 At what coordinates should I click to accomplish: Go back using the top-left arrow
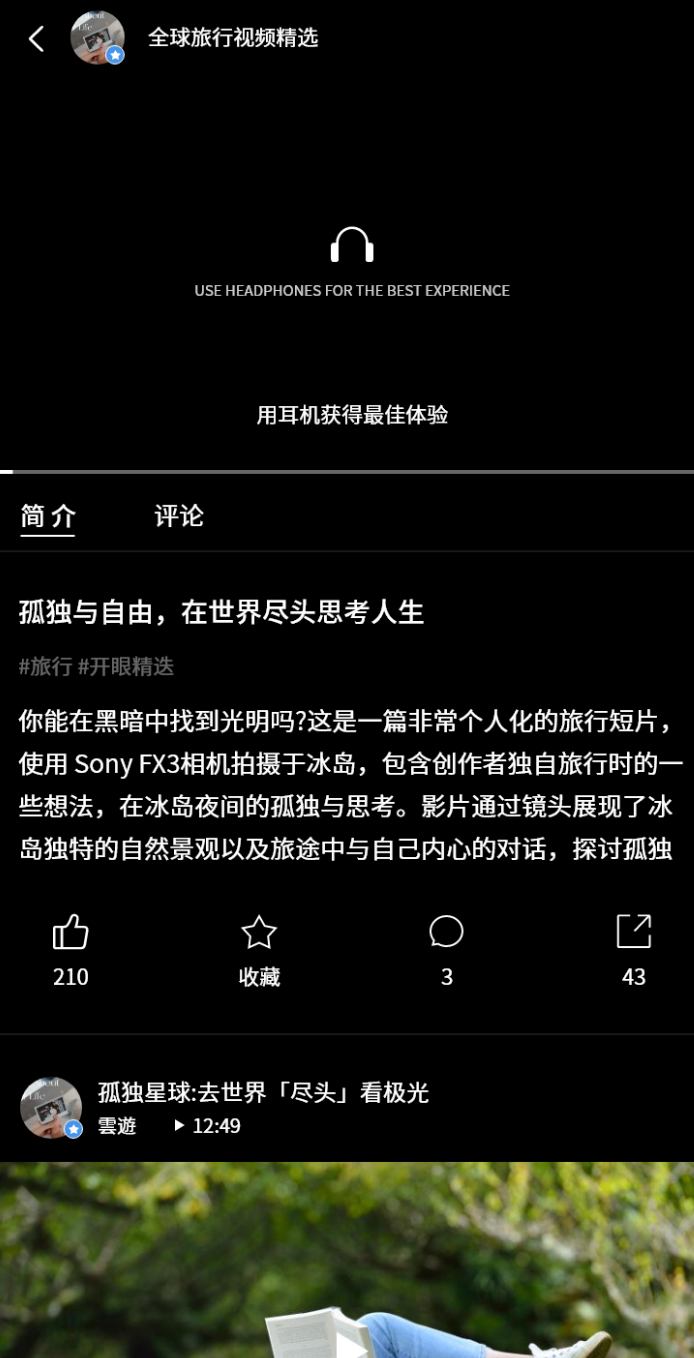36,39
